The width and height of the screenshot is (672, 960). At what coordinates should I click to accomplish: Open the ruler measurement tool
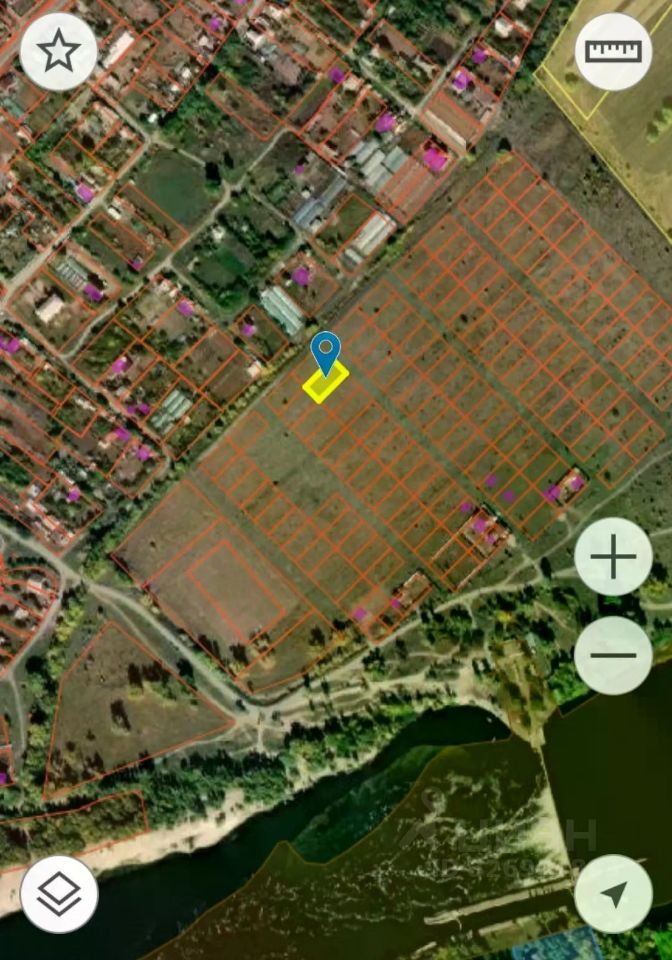coord(613,51)
